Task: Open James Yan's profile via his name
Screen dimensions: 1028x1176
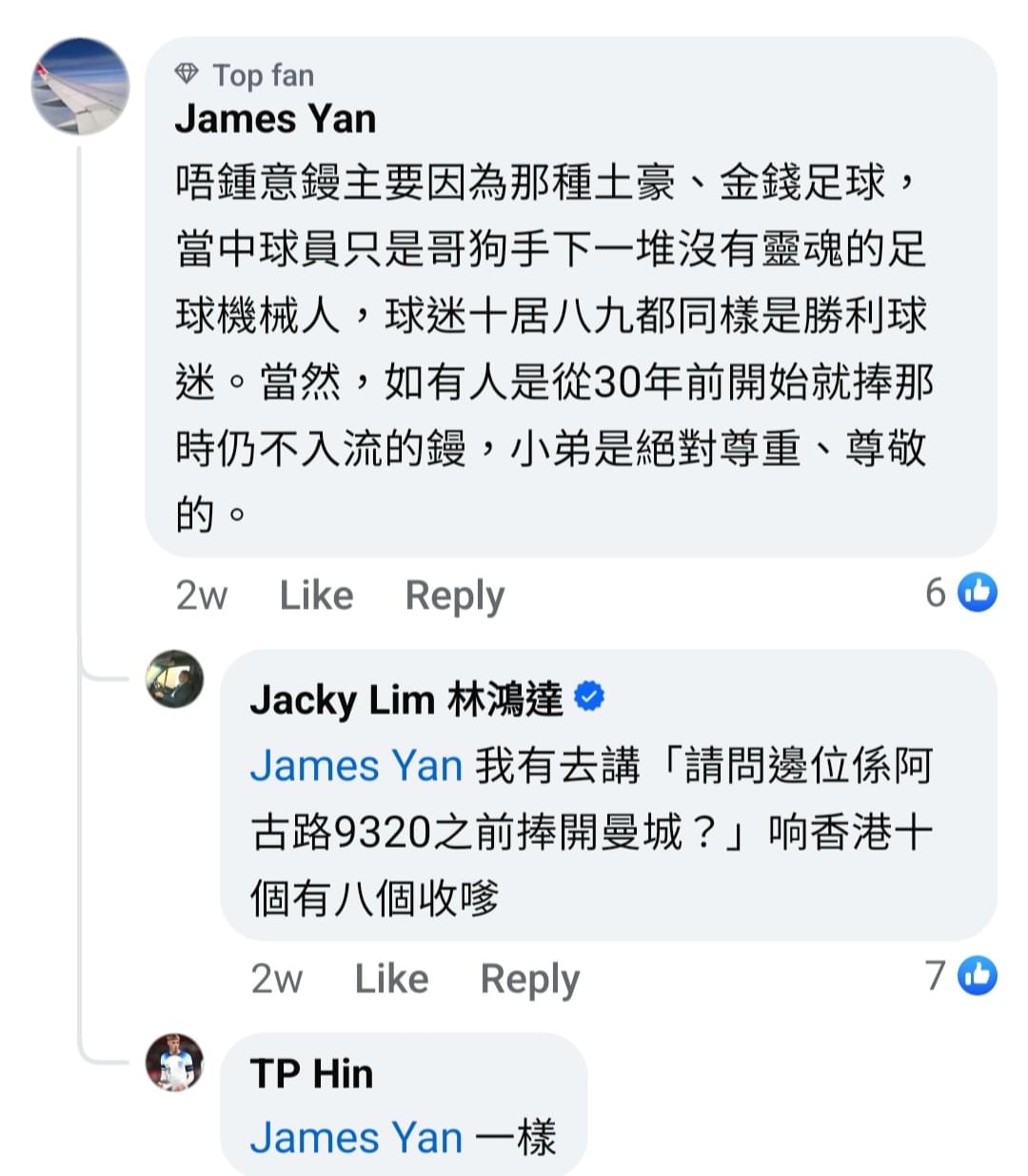Action: [x=275, y=119]
